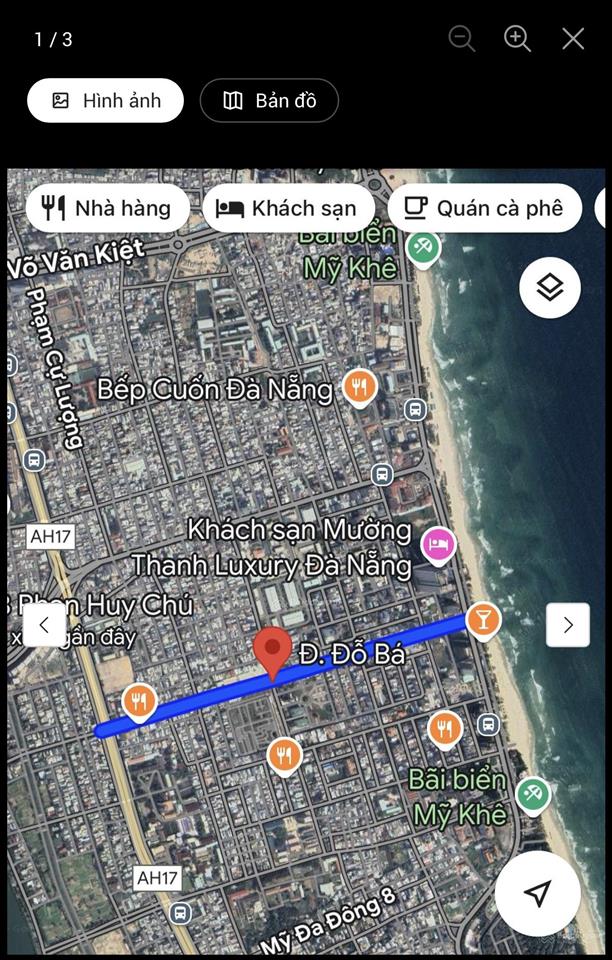Viewport: 612px width, 960px height.
Task: Zoom in on the image
Action: tap(517, 39)
